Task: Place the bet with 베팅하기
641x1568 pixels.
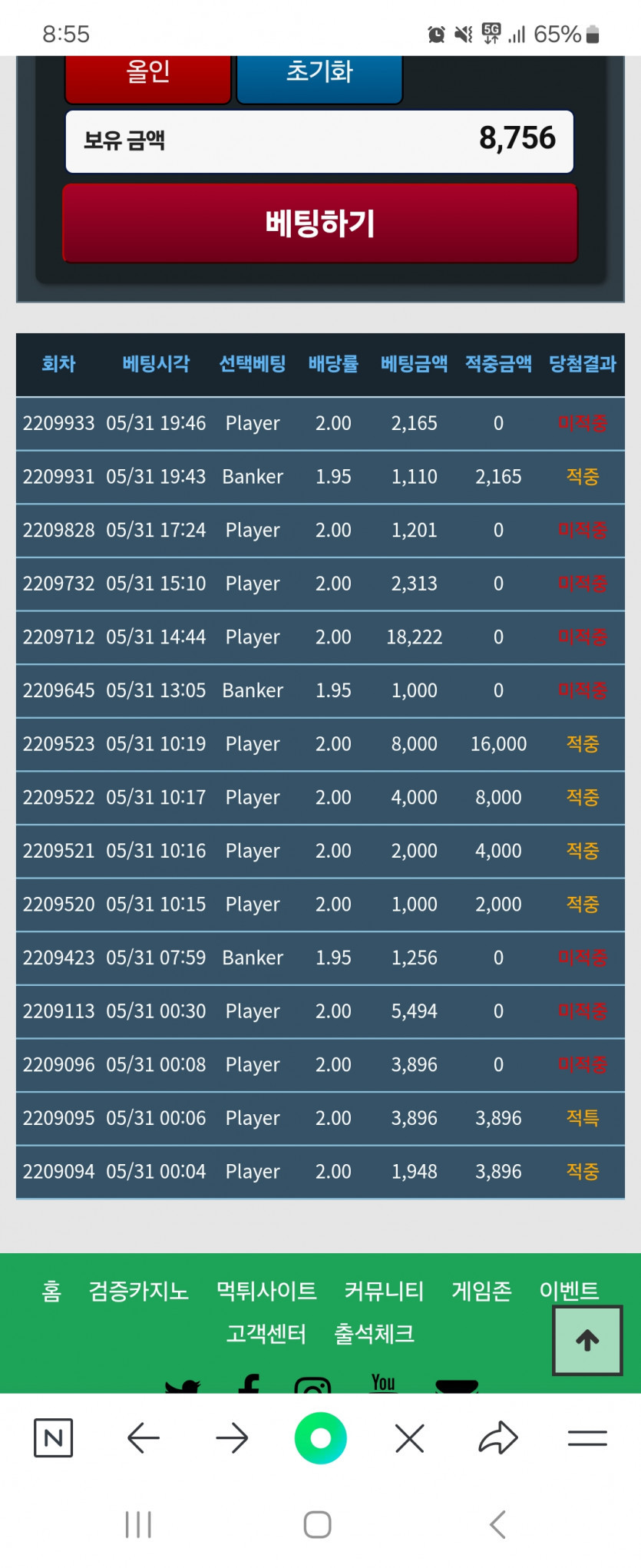Action: pyautogui.click(x=319, y=223)
